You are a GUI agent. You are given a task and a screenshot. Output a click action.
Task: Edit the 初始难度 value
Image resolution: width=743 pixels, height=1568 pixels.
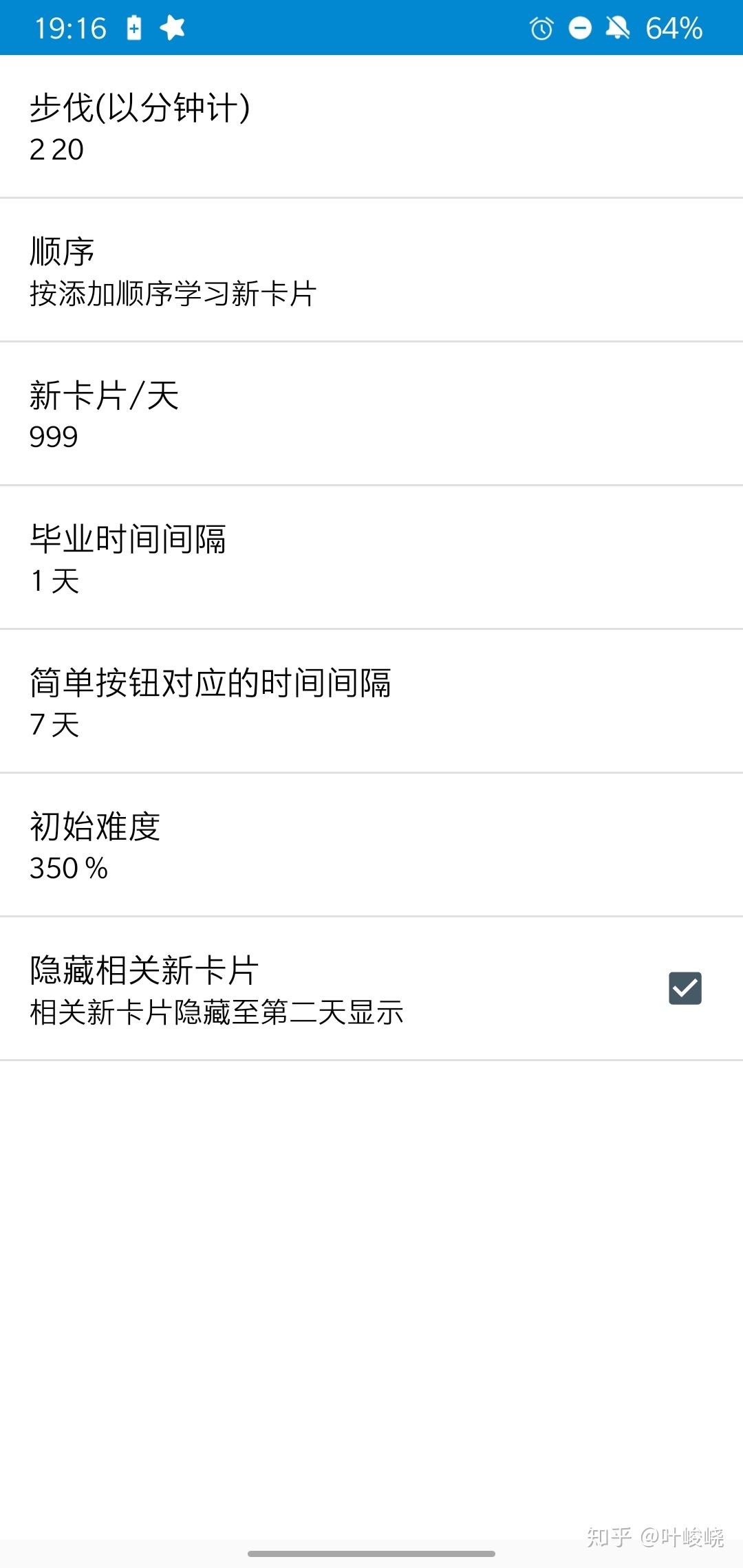(x=371, y=845)
